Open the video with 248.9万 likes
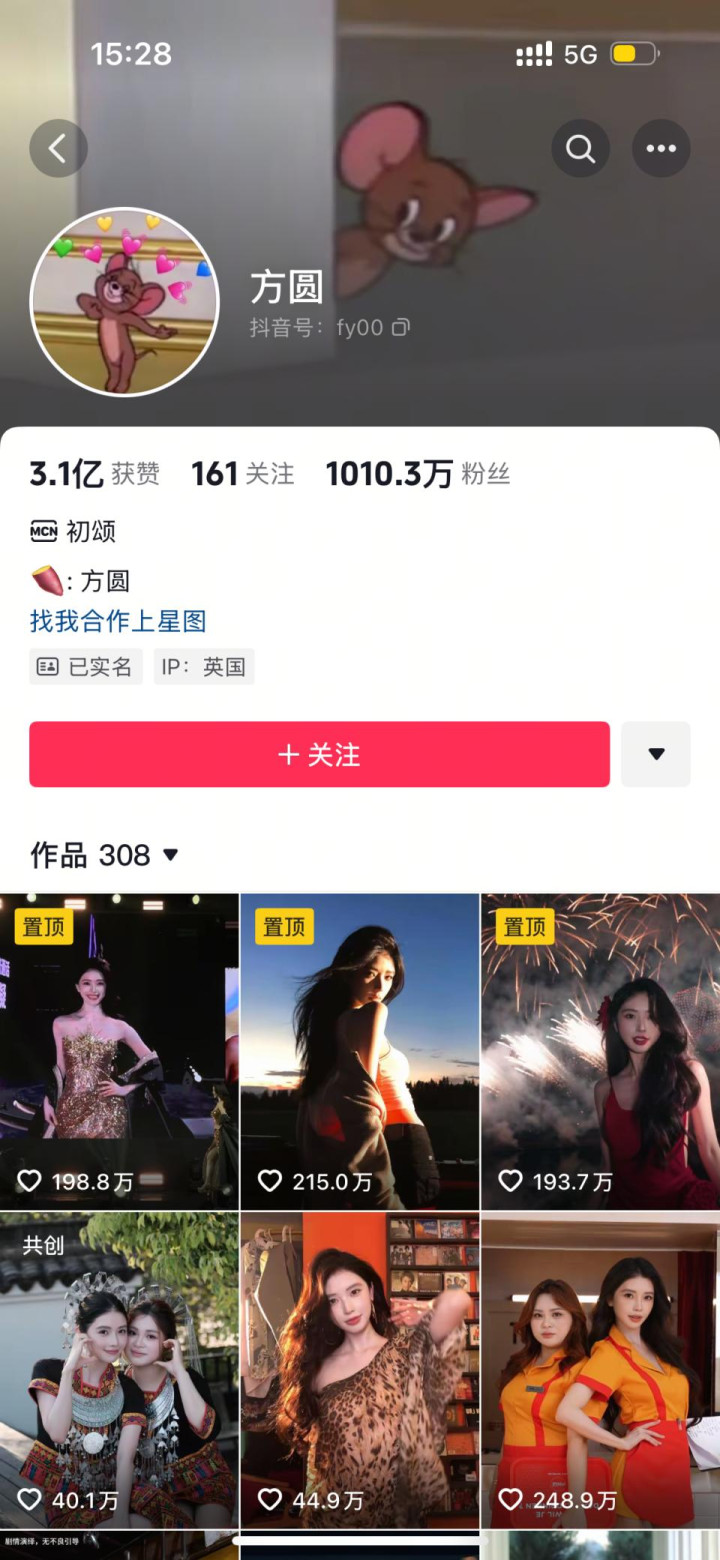Image resolution: width=720 pixels, height=1560 pixels. 600,1370
